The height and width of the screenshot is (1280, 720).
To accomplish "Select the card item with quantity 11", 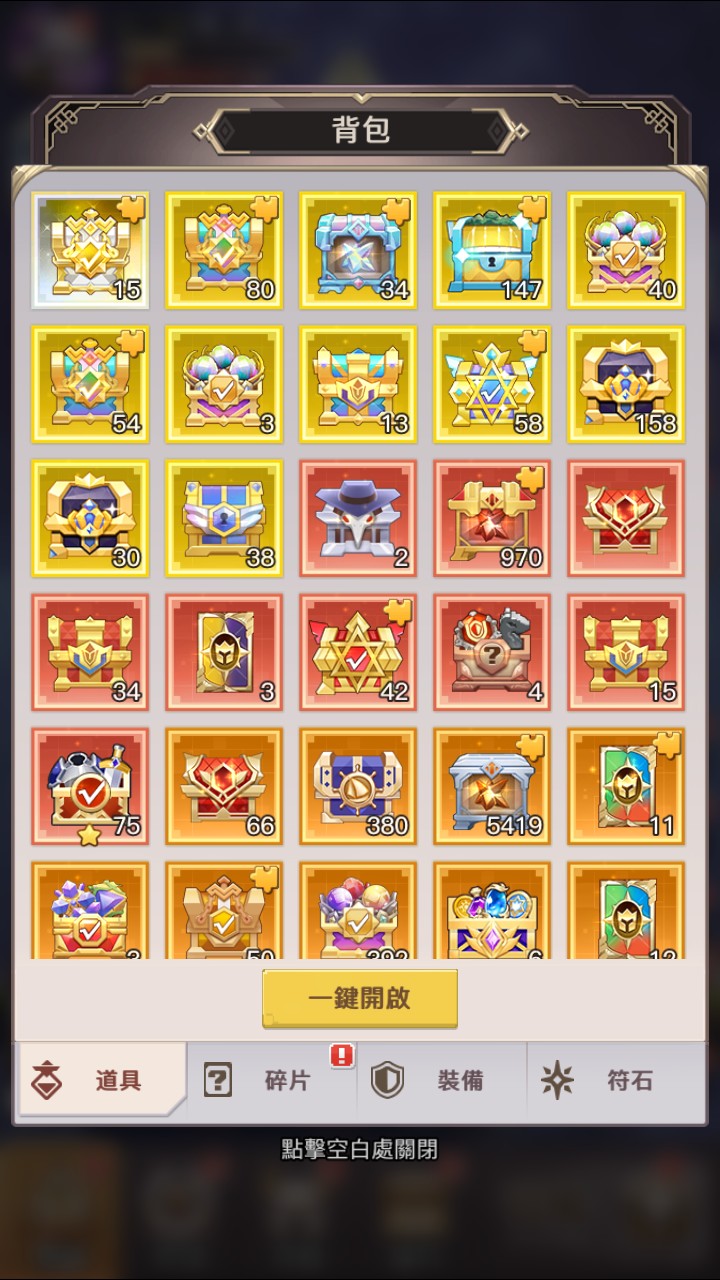I will [x=626, y=786].
